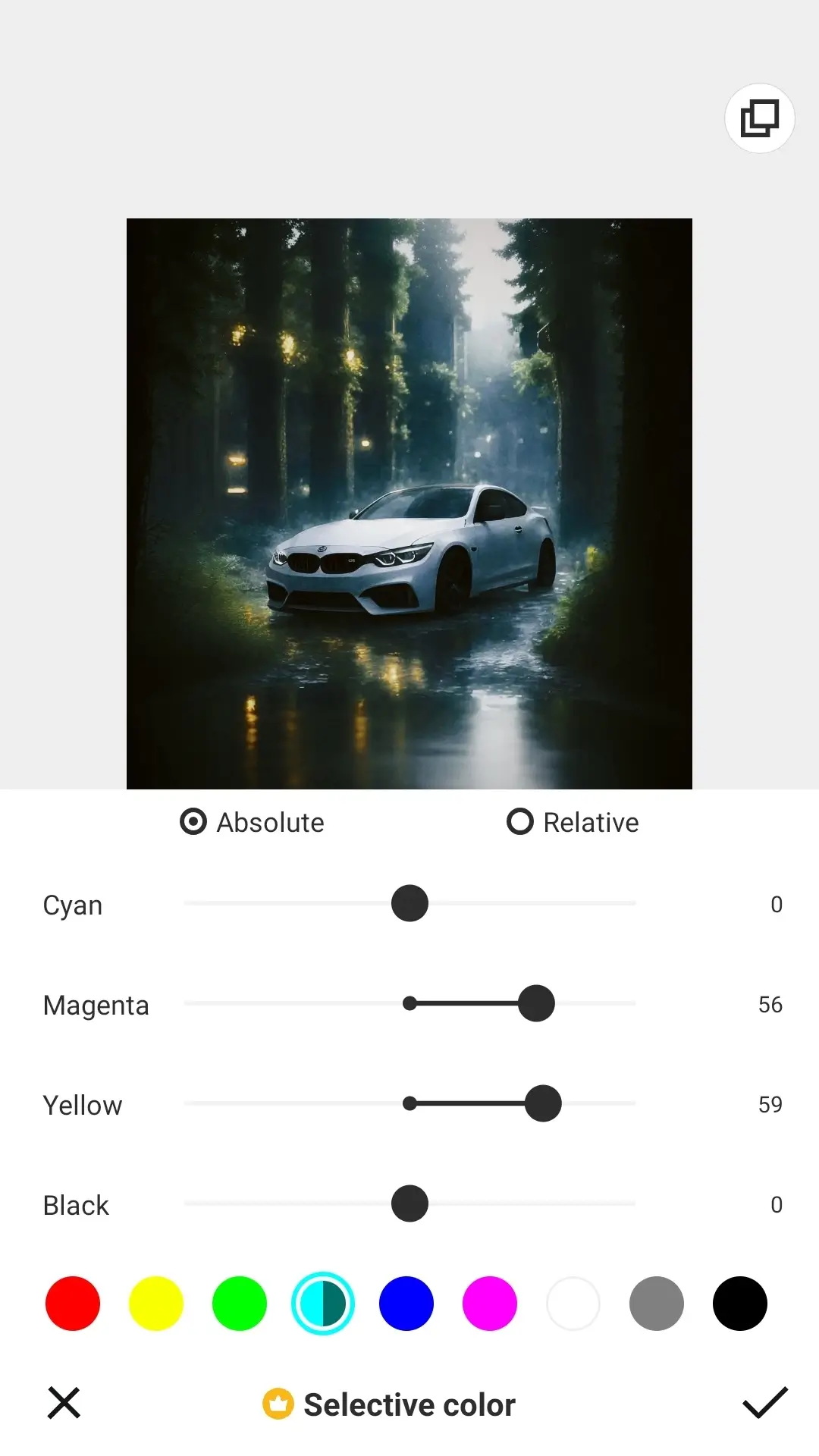Tap the Magenta slider handle
819x1456 pixels.
536,1003
